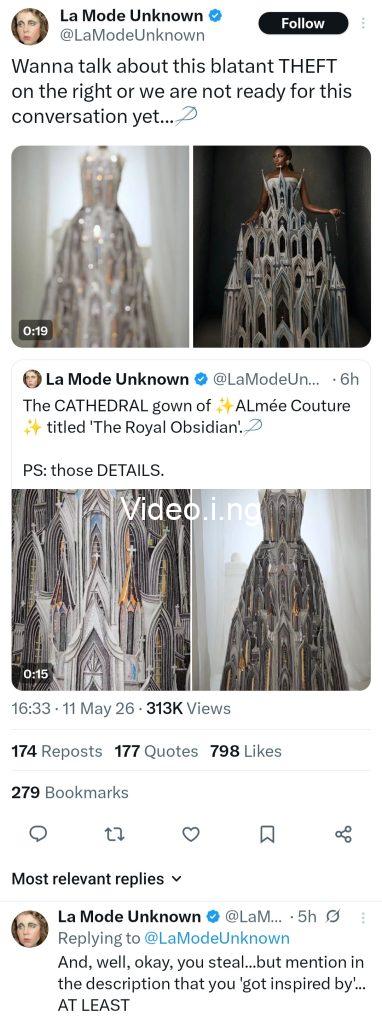Repost this post
This screenshot has width=382, height=1024.
tap(114, 834)
